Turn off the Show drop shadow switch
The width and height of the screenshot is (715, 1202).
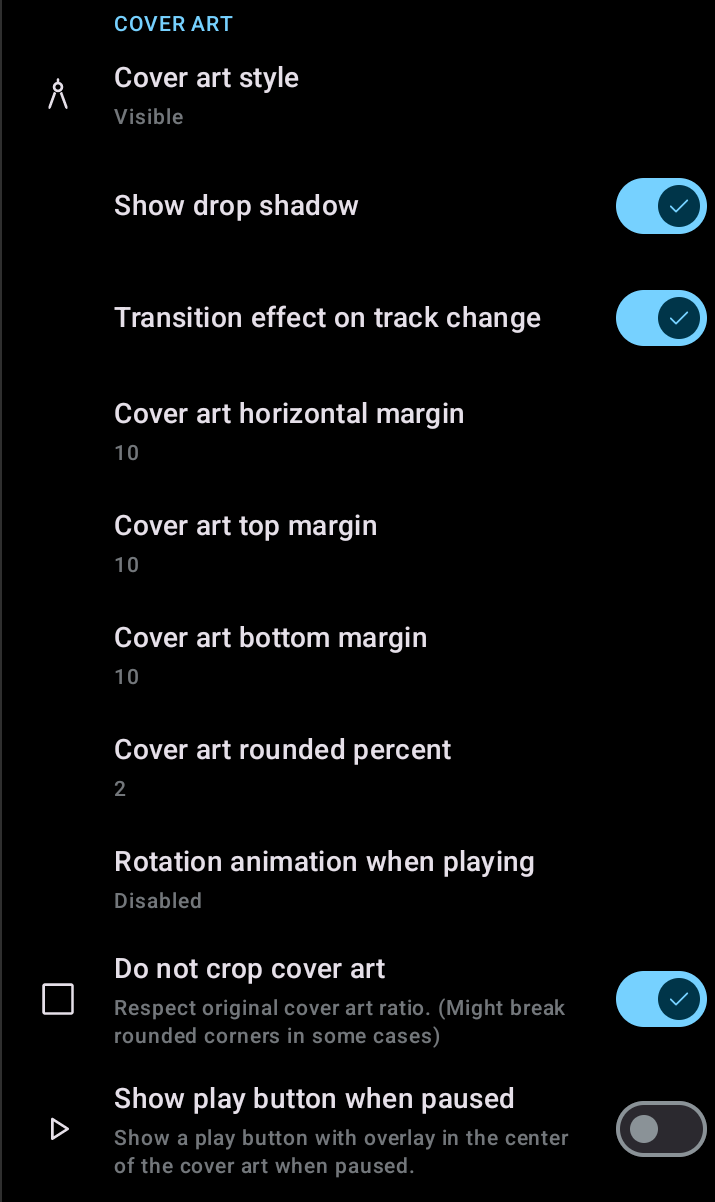tap(661, 206)
